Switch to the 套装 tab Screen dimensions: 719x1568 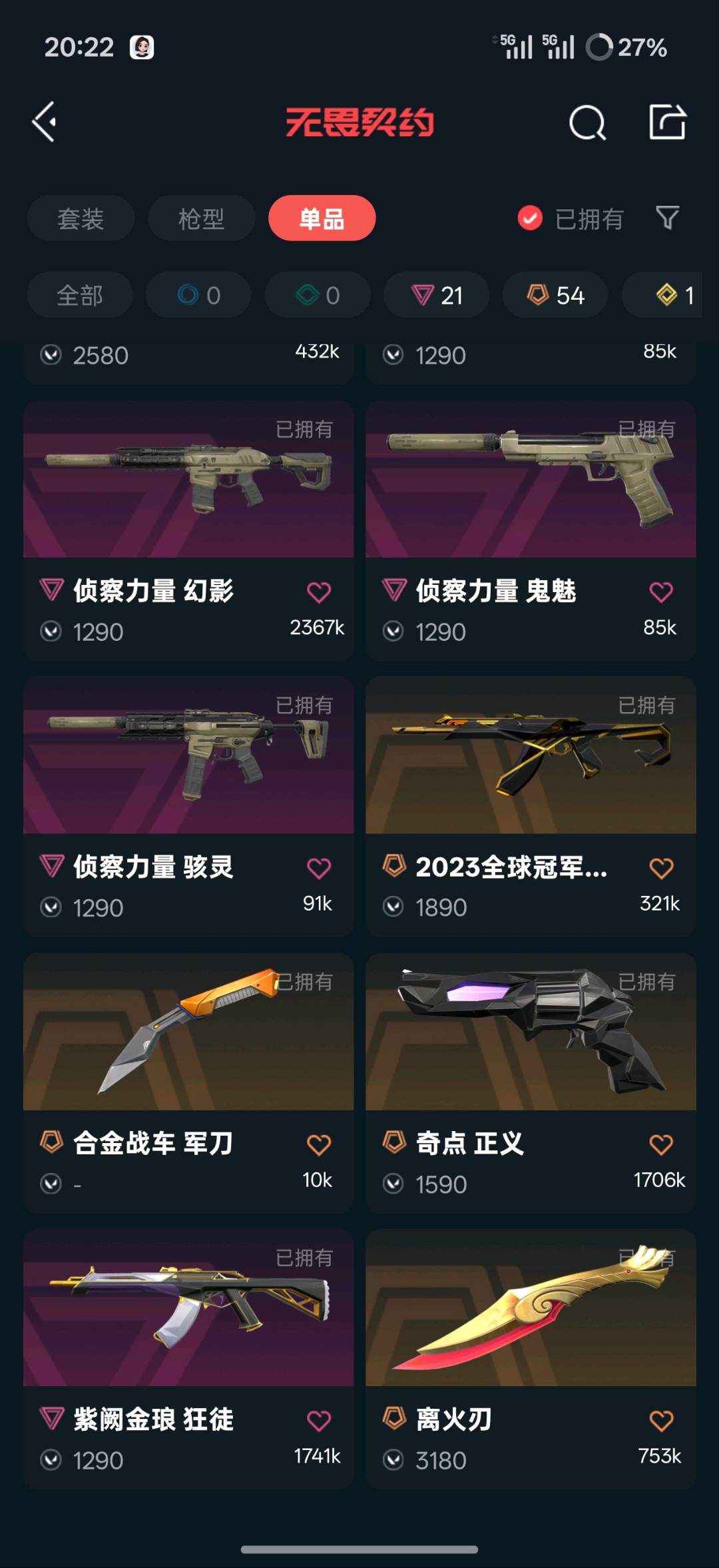tap(81, 218)
